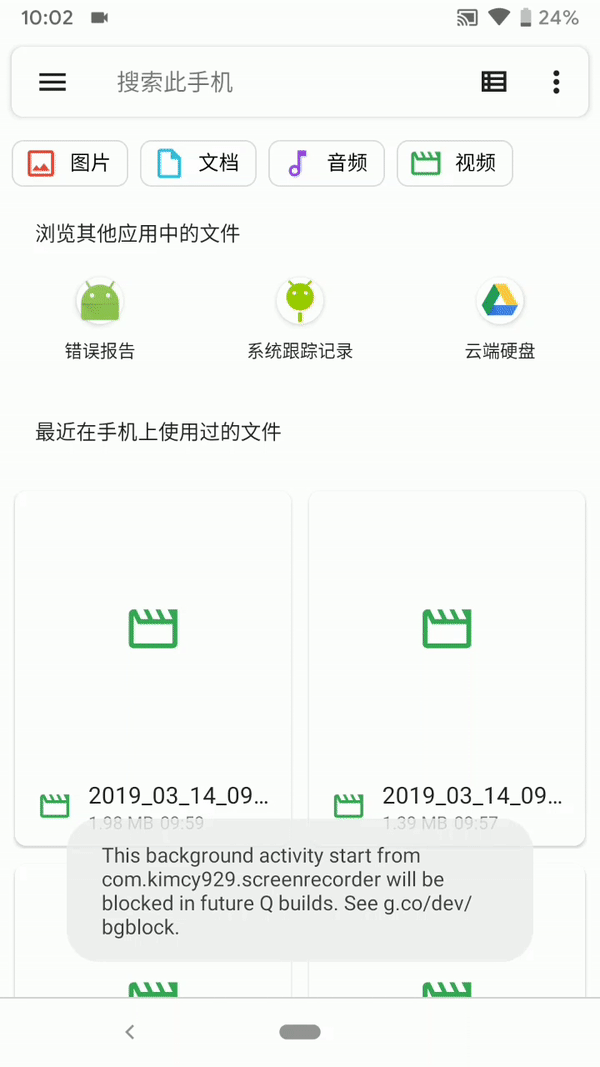Screen dimensions: 600x1067
Task: Open the 1.39 MB video from 09:57
Action: click(447, 660)
